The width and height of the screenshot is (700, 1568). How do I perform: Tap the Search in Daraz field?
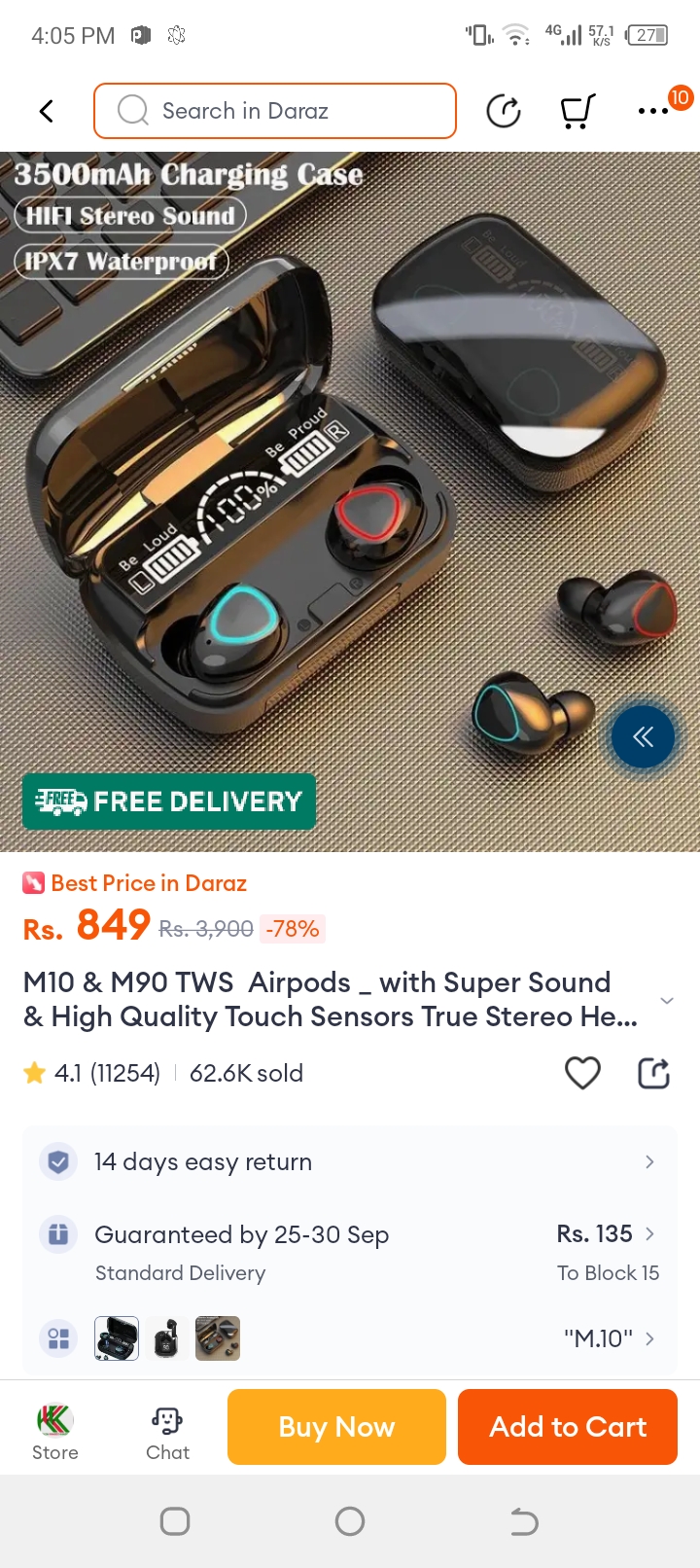(275, 111)
